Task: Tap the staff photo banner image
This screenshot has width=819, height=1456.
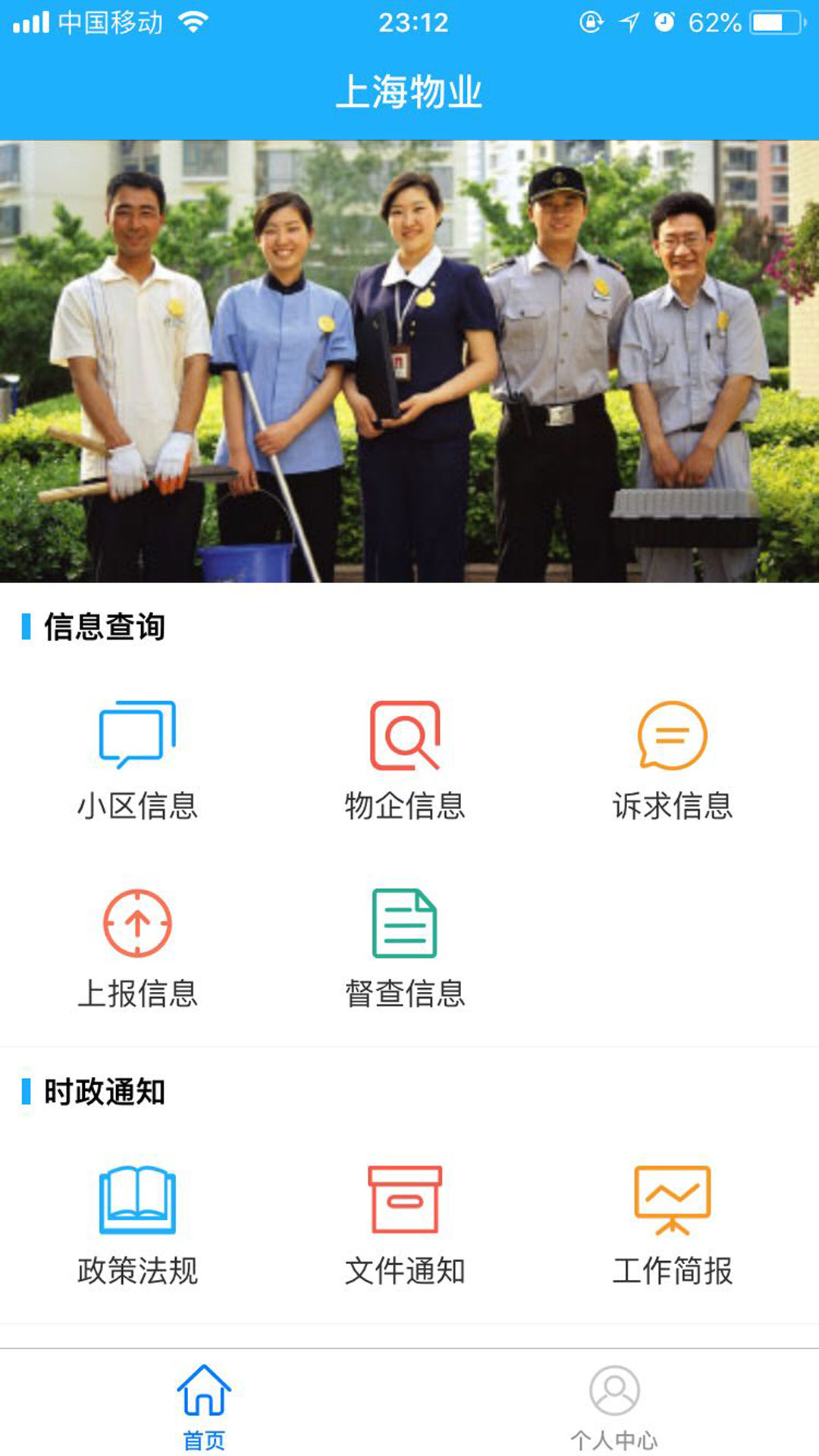Action: [409, 360]
